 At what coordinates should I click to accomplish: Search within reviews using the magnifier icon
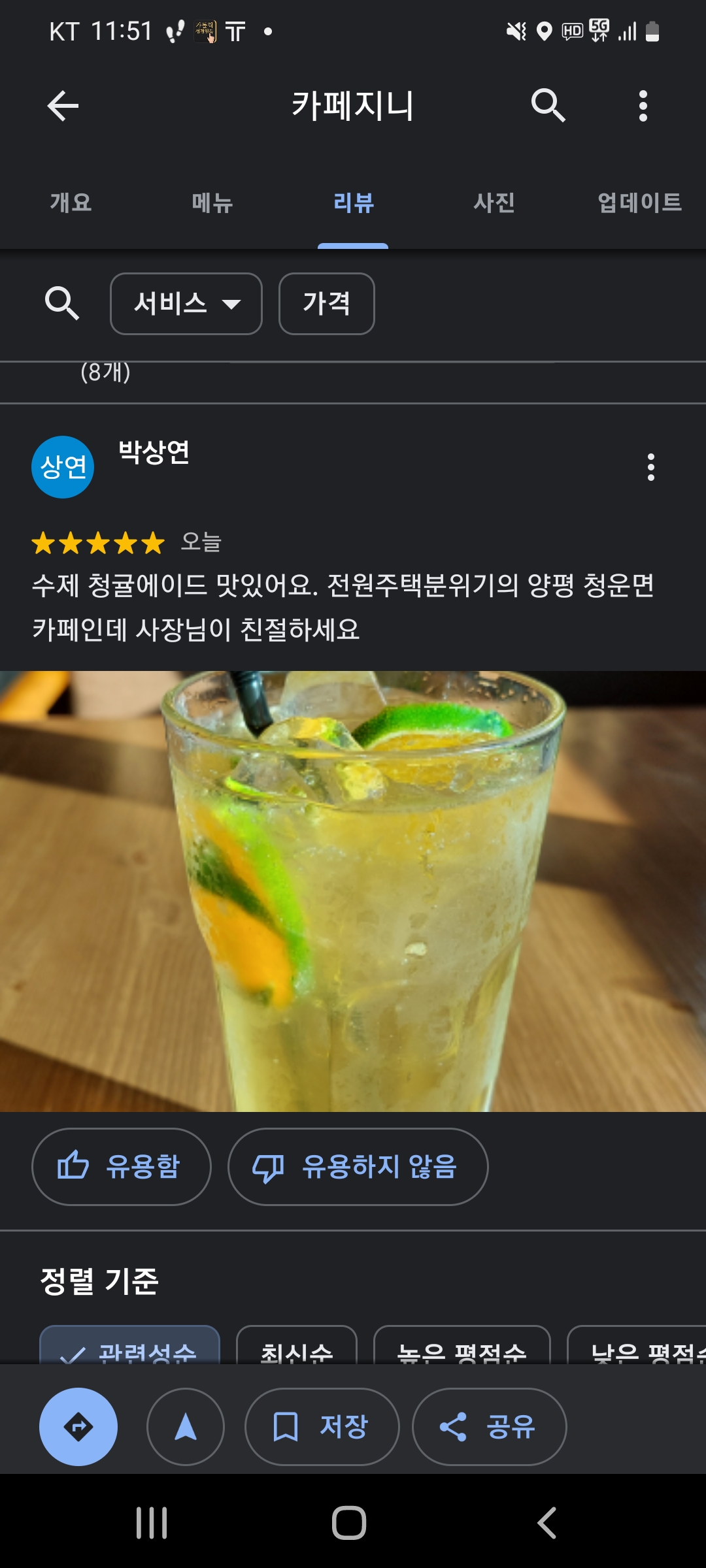point(61,303)
